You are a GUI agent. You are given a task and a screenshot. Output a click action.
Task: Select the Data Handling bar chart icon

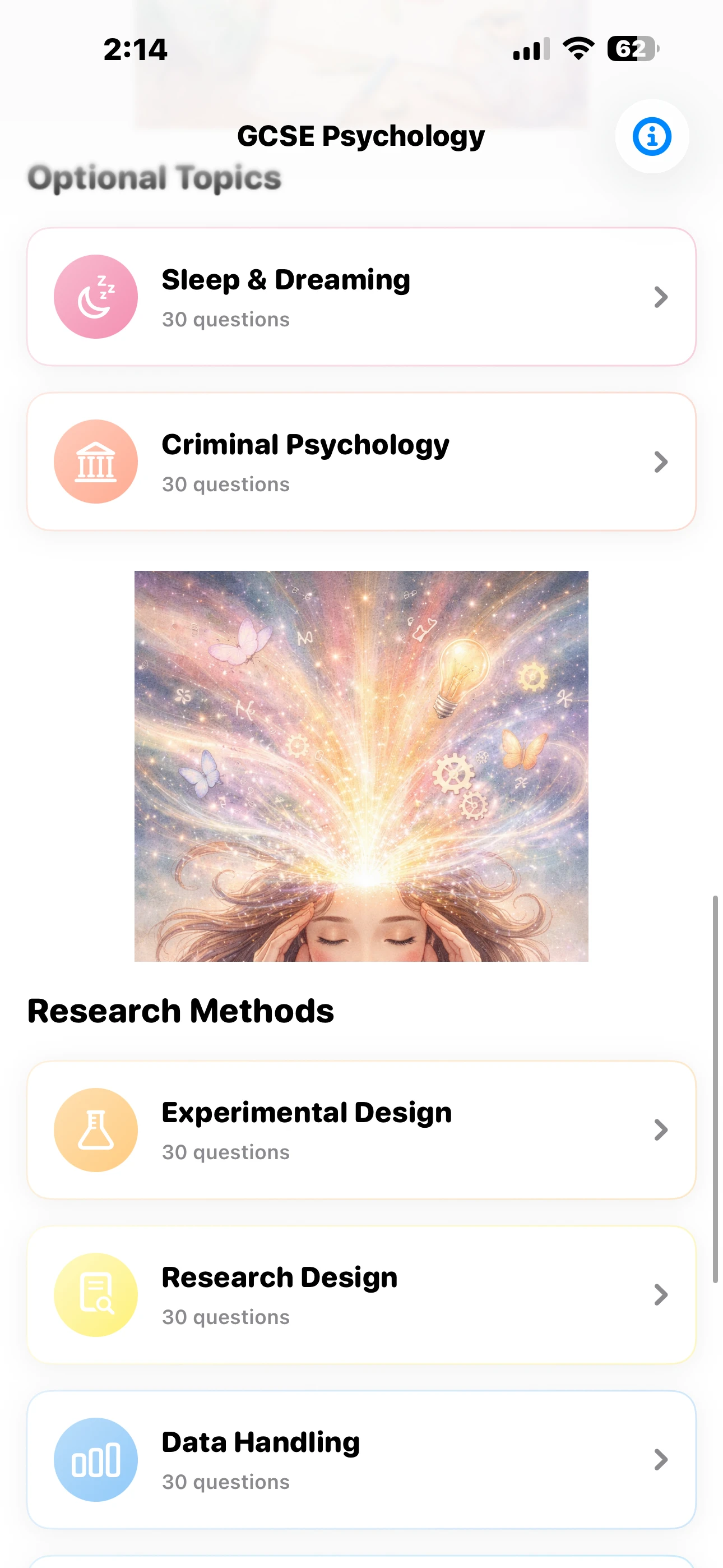click(95, 1459)
